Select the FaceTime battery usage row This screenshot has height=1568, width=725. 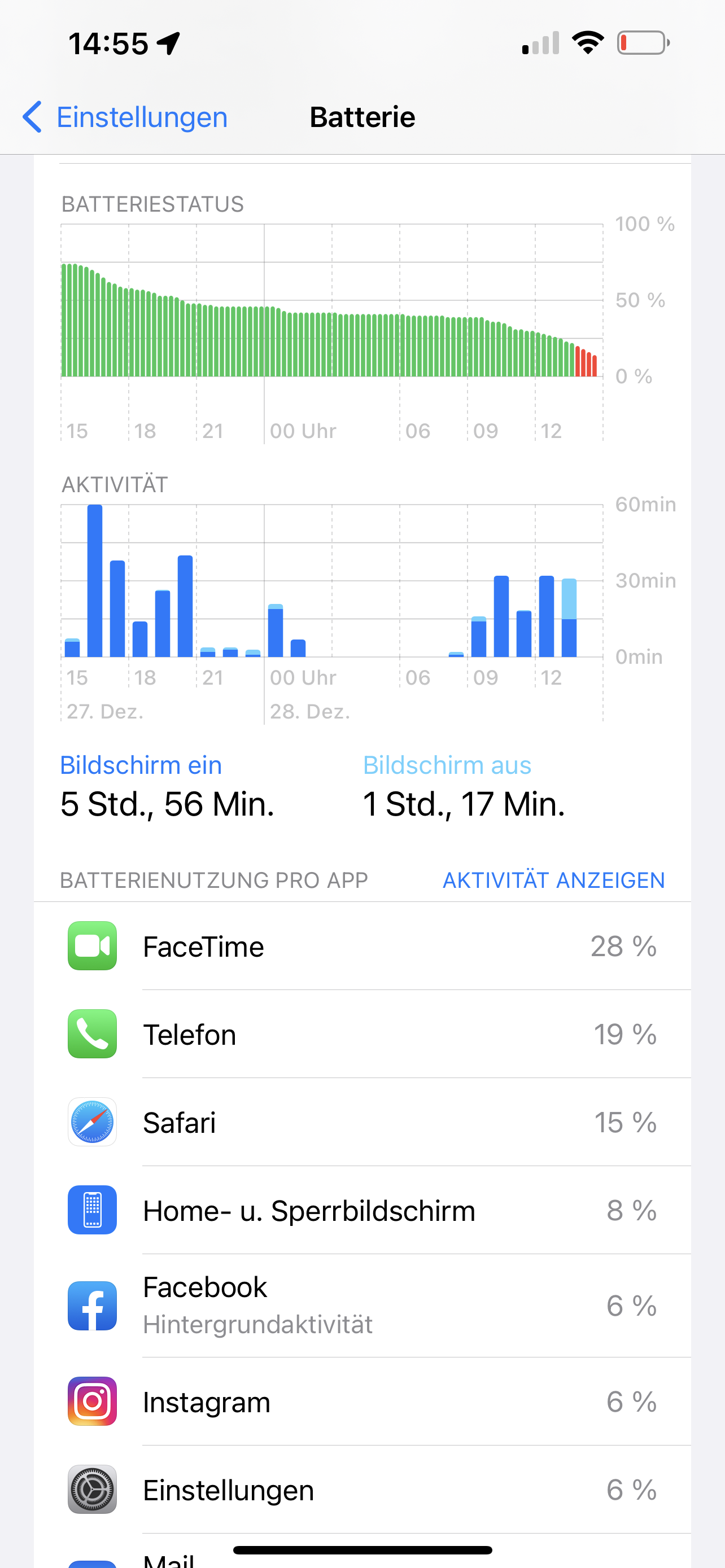click(x=362, y=947)
